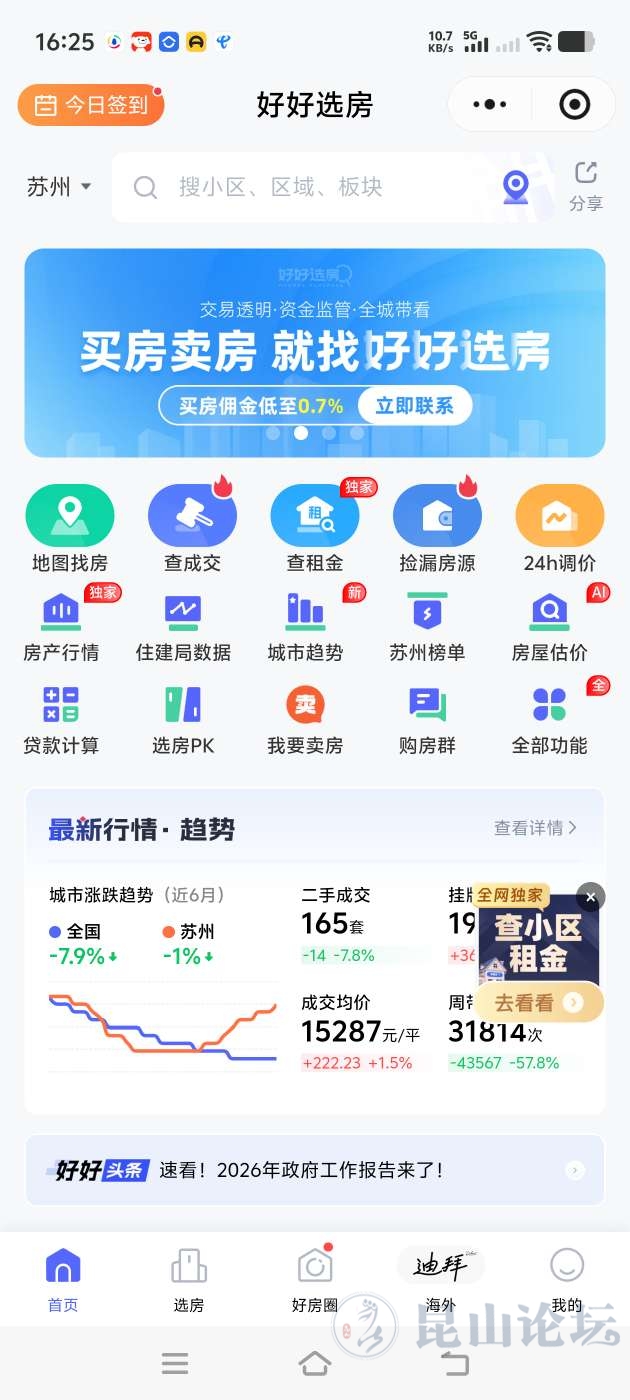The height and width of the screenshot is (1400, 630).
Task: Switch to the 选房 tab
Action: click(x=189, y=1280)
